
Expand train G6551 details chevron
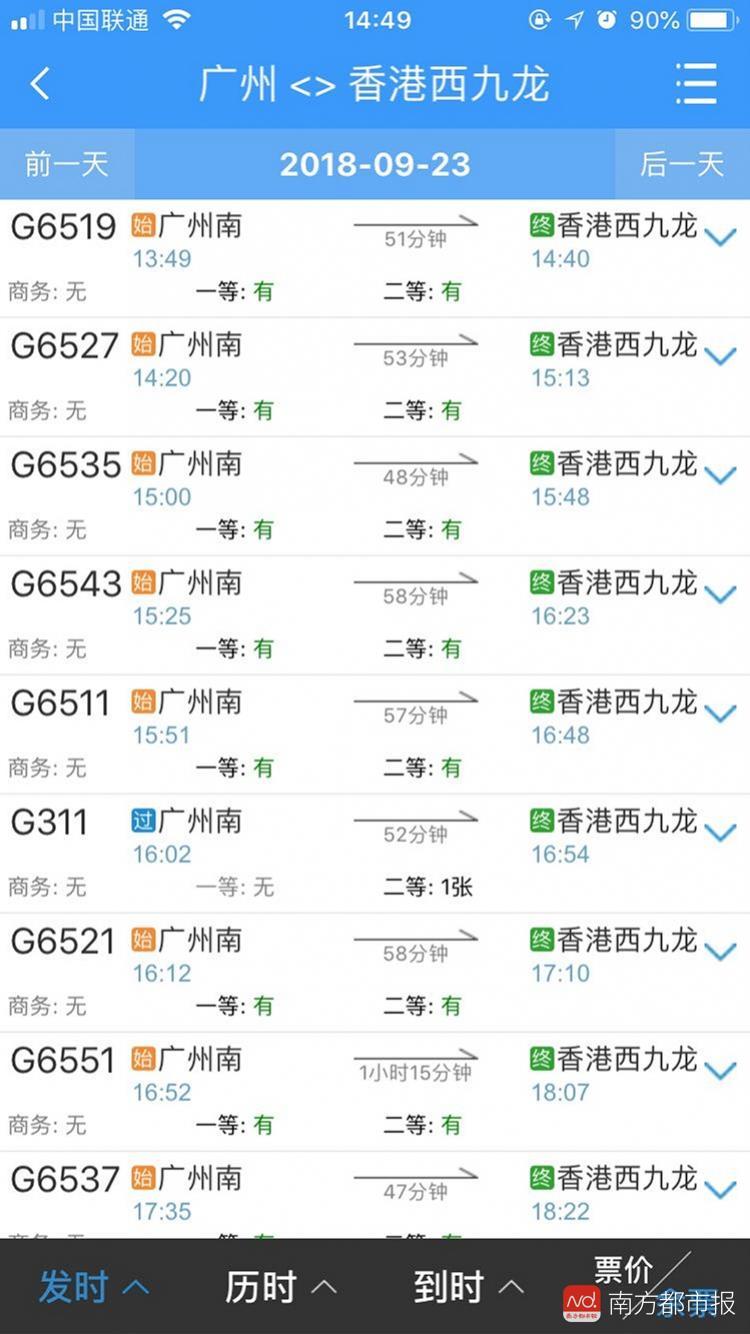(720, 1071)
